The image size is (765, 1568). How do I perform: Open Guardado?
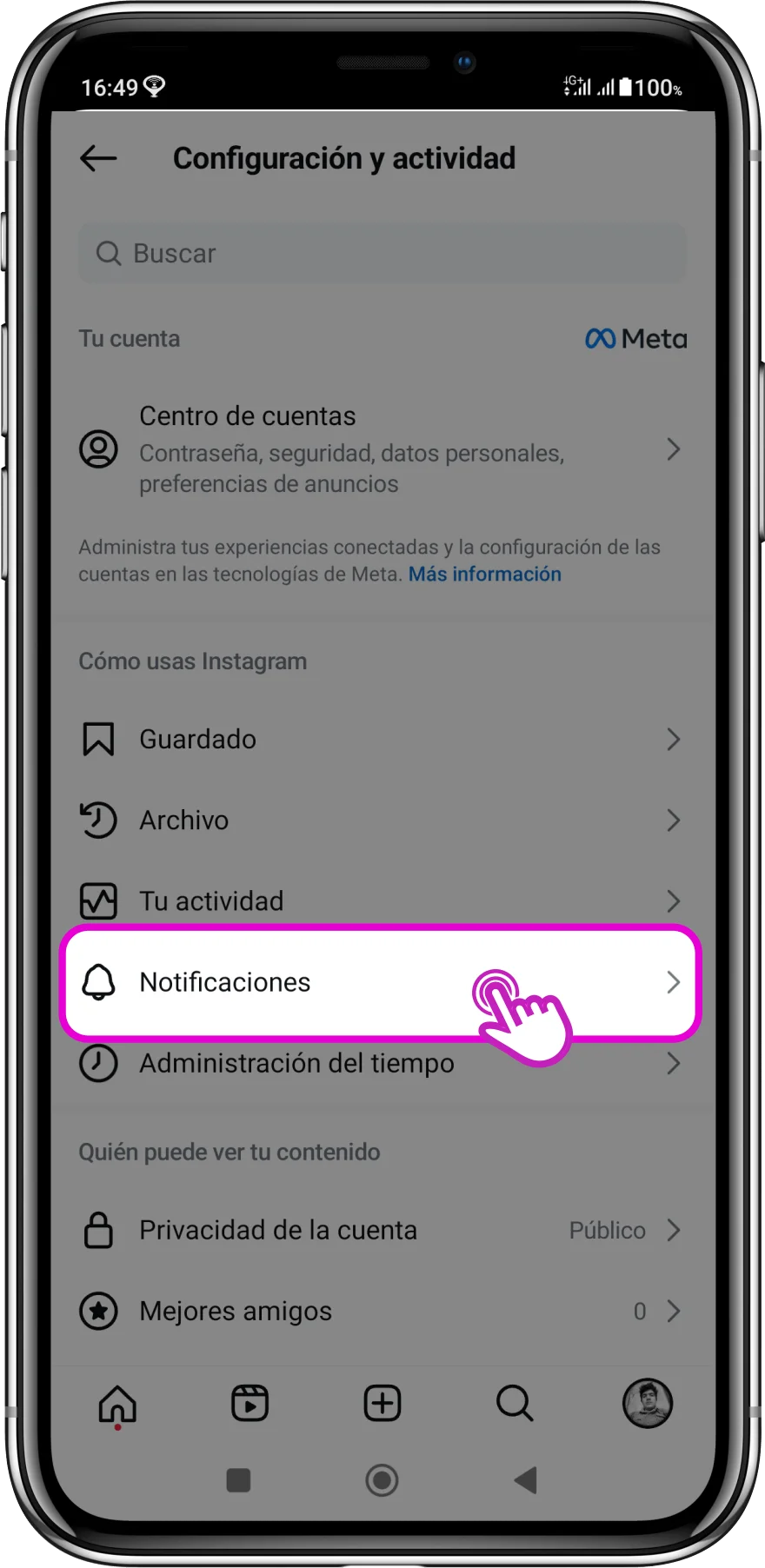382,740
